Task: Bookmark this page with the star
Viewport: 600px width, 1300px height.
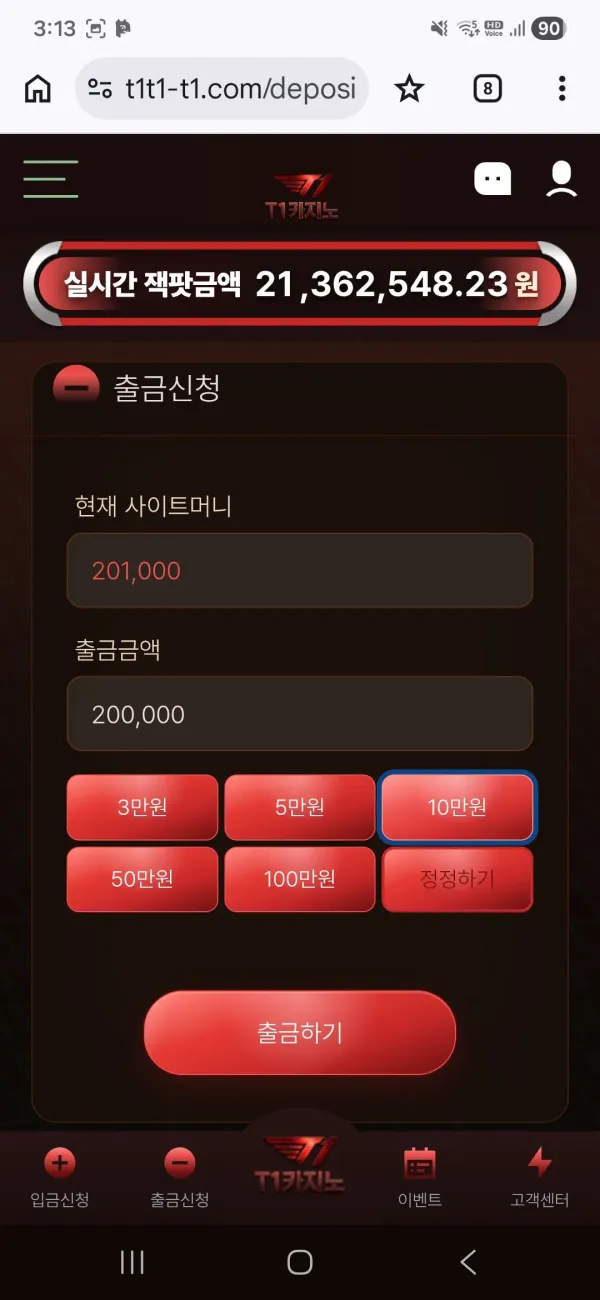Action: click(x=408, y=89)
